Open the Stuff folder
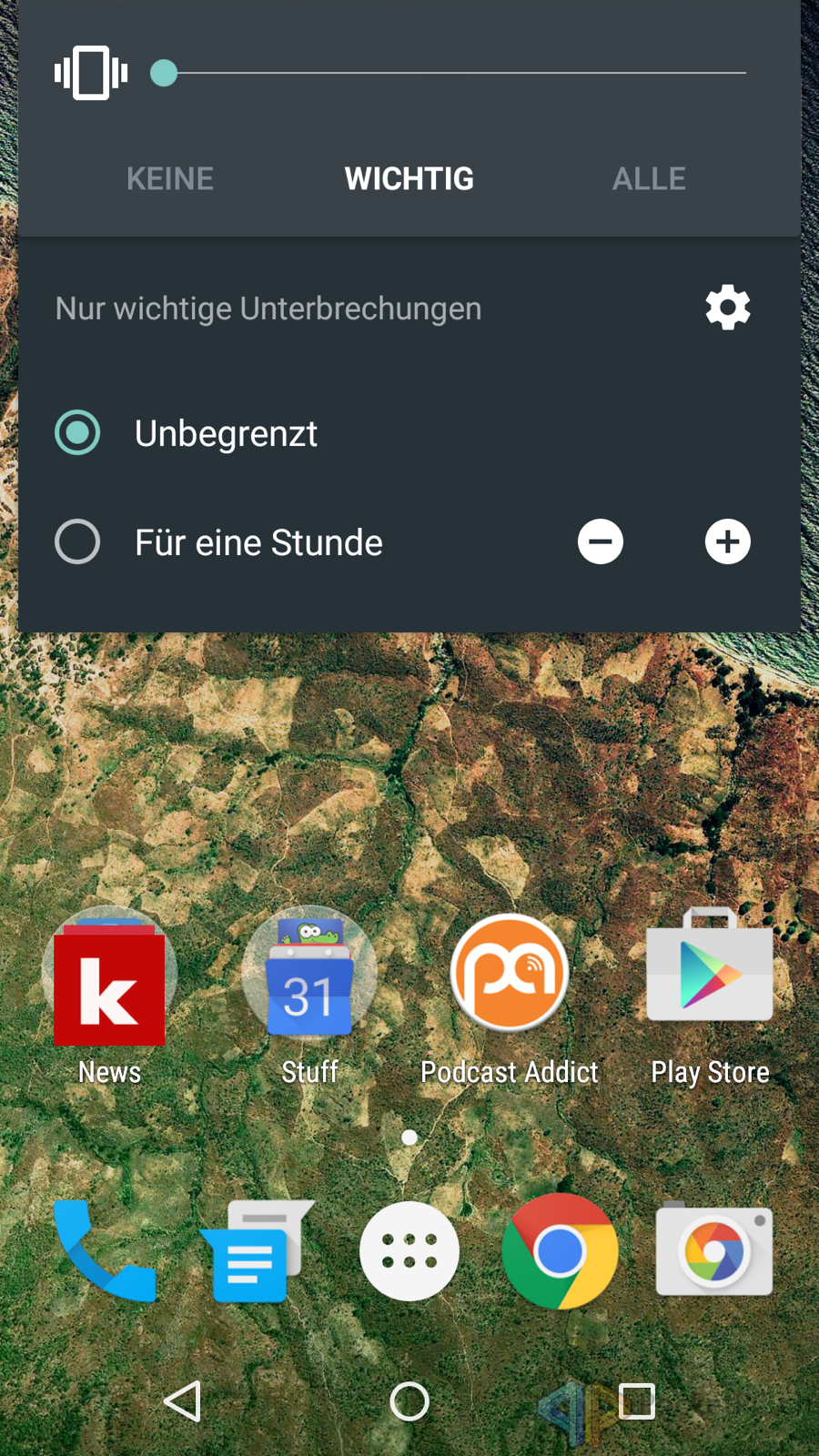The image size is (819, 1456). (x=309, y=978)
